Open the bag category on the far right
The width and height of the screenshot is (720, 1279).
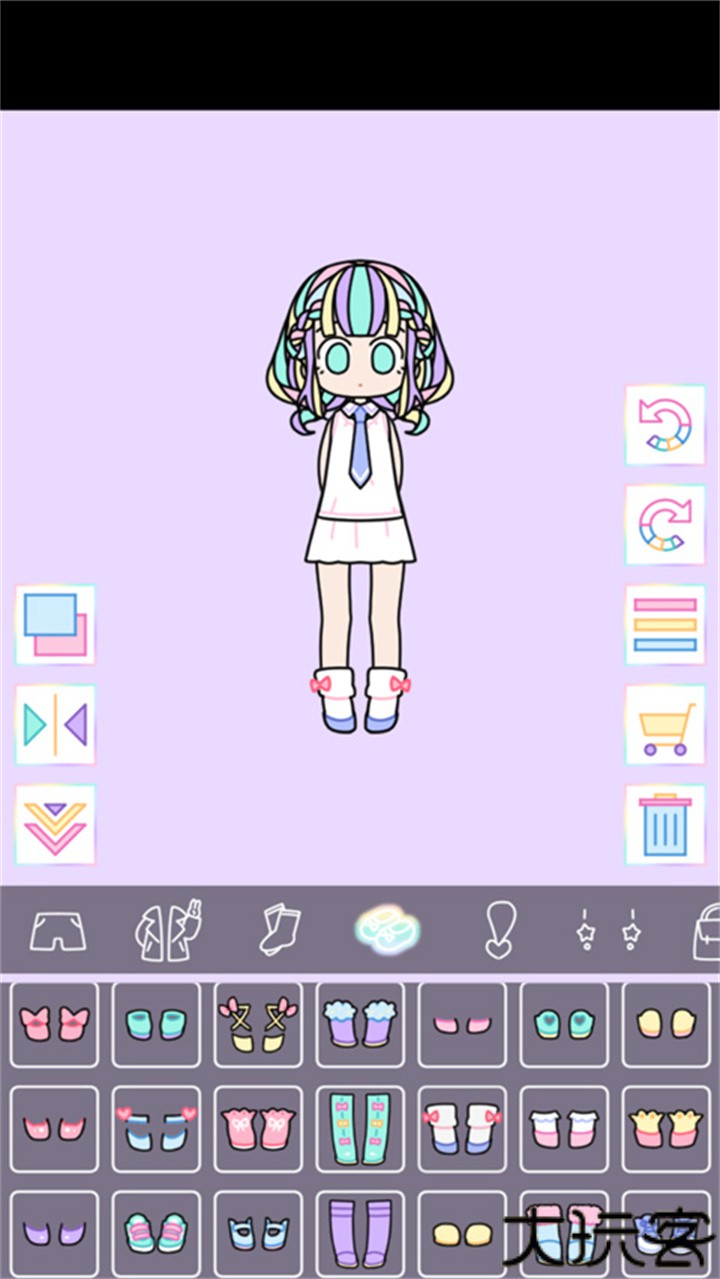[x=705, y=930]
